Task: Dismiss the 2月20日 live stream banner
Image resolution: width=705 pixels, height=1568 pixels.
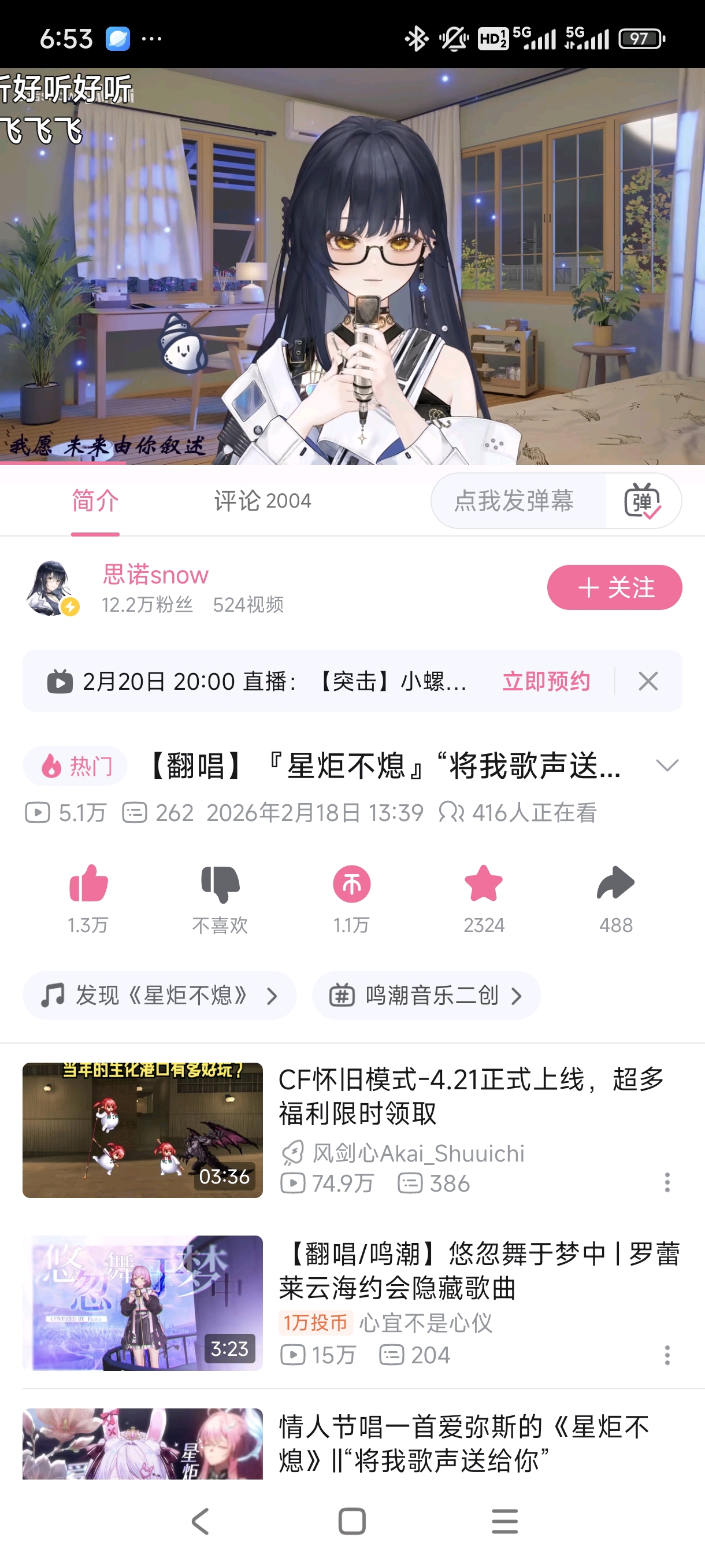Action: pyautogui.click(x=648, y=681)
